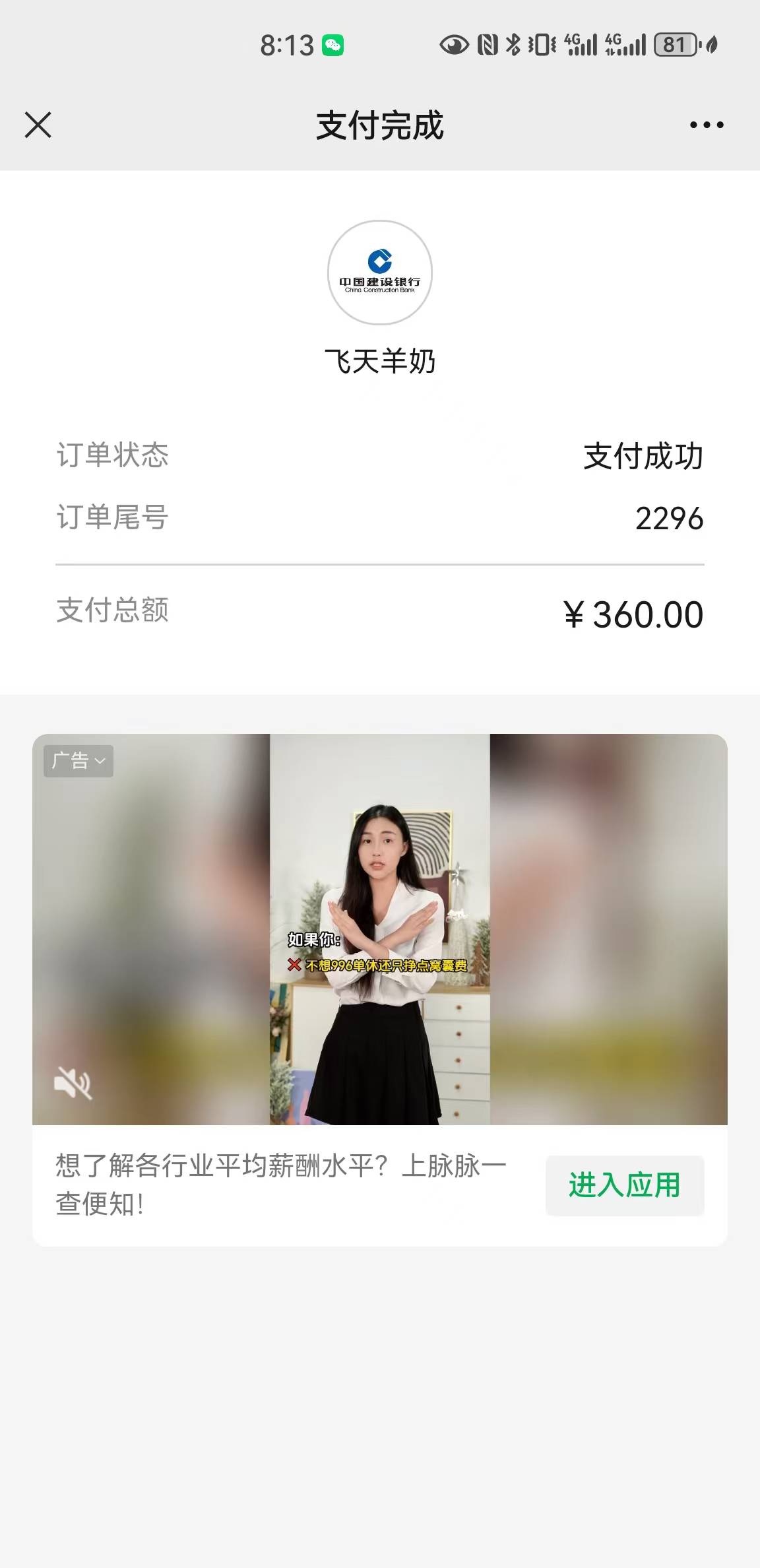Open the three-dot overflow menu
Image resolution: width=760 pixels, height=1568 pixels.
click(707, 125)
